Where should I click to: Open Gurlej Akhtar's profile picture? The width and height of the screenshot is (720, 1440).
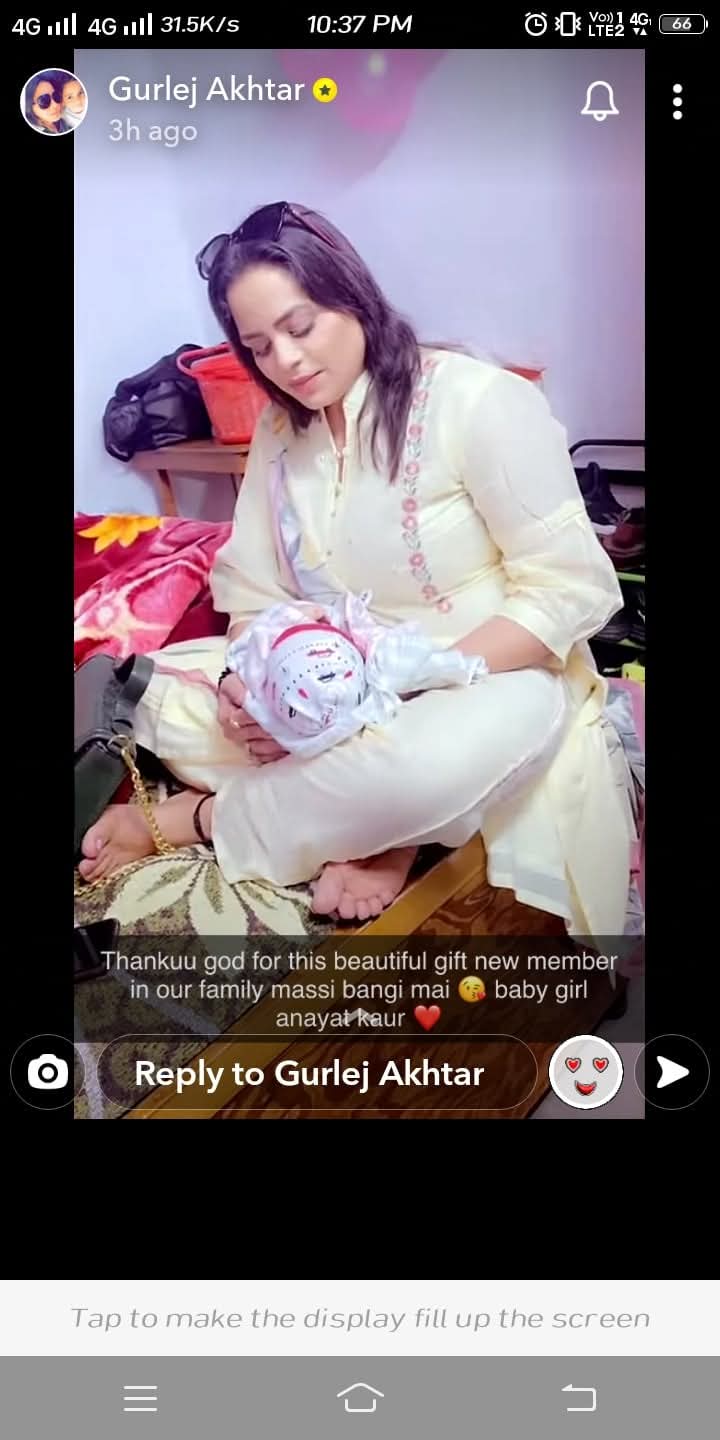(x=54, y=102)
